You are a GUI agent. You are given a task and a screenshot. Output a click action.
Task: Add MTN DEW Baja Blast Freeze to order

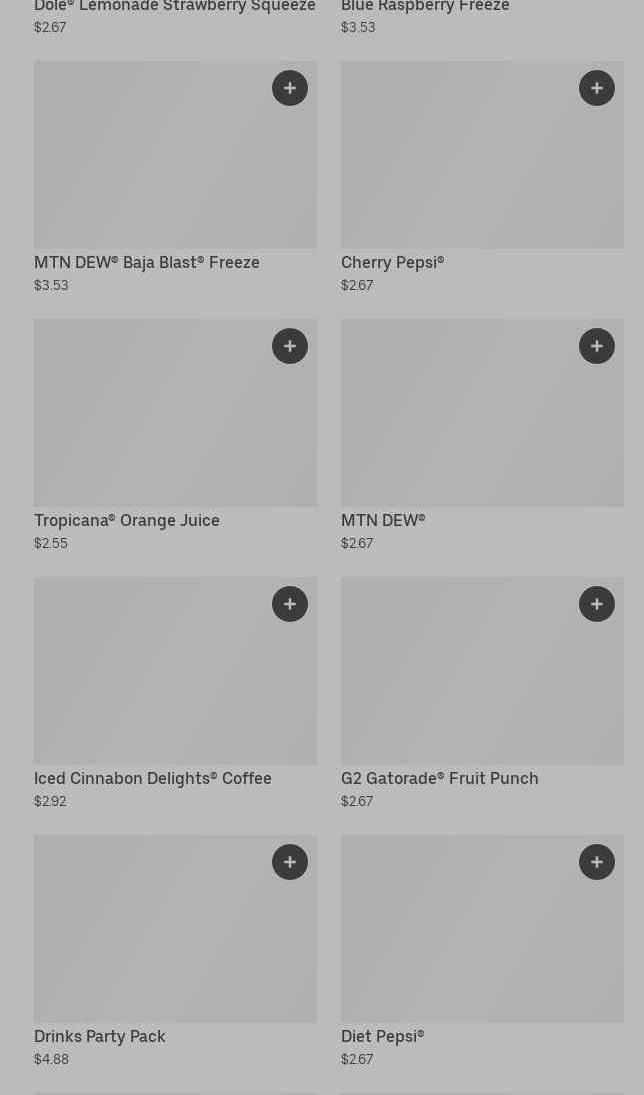pos(290,88)
